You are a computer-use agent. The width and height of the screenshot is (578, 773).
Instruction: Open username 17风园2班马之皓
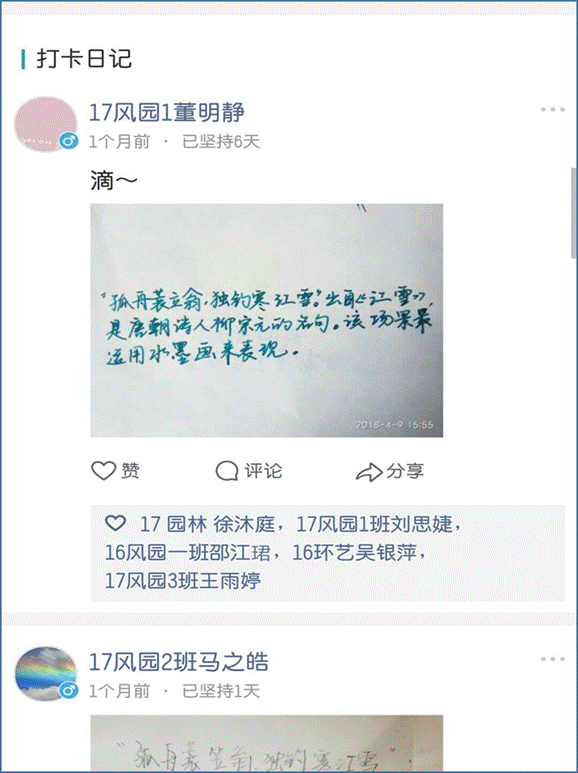179,662
